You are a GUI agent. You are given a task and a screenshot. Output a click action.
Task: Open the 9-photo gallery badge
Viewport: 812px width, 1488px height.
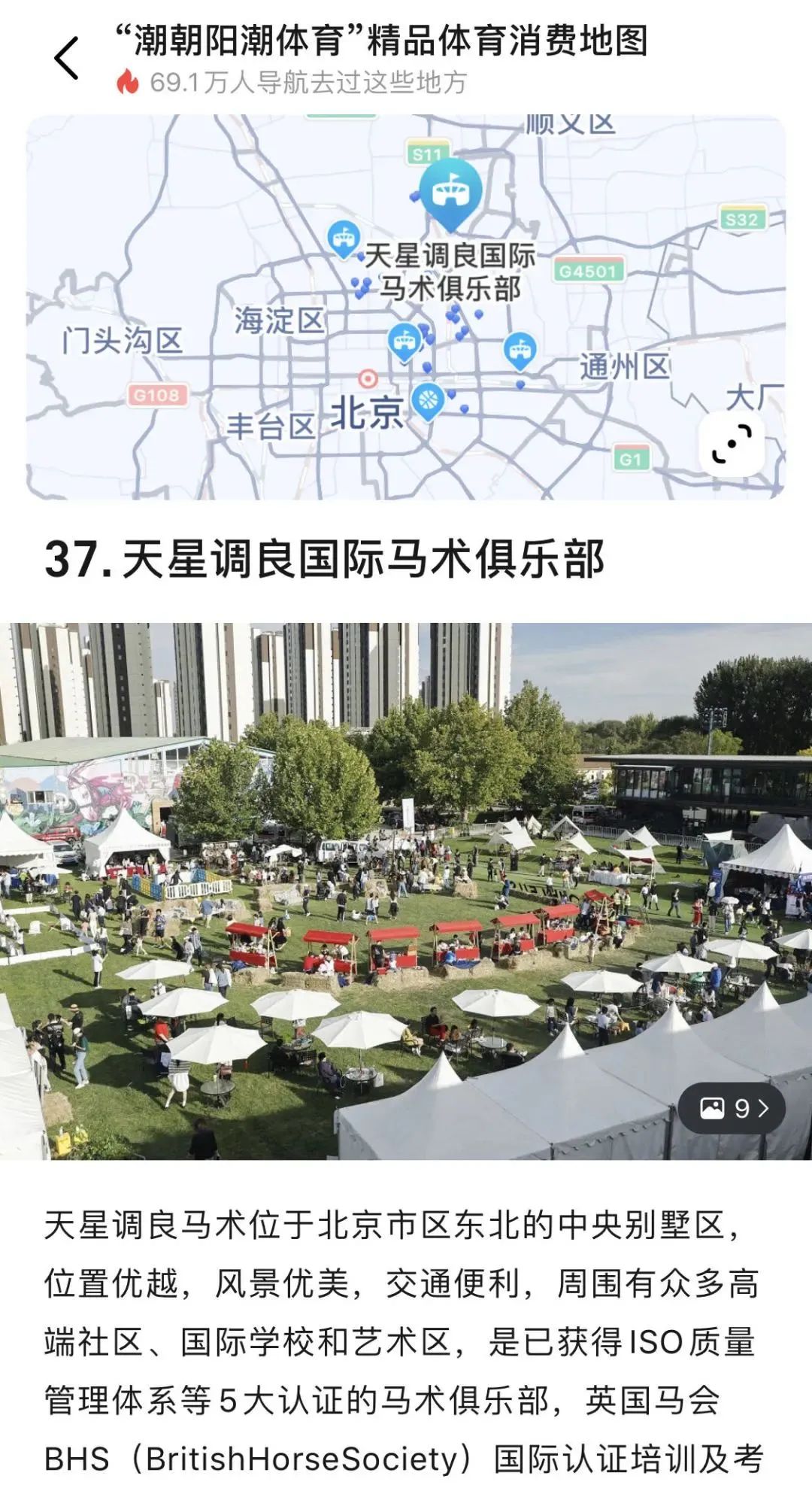click(x=731, y=1108)
